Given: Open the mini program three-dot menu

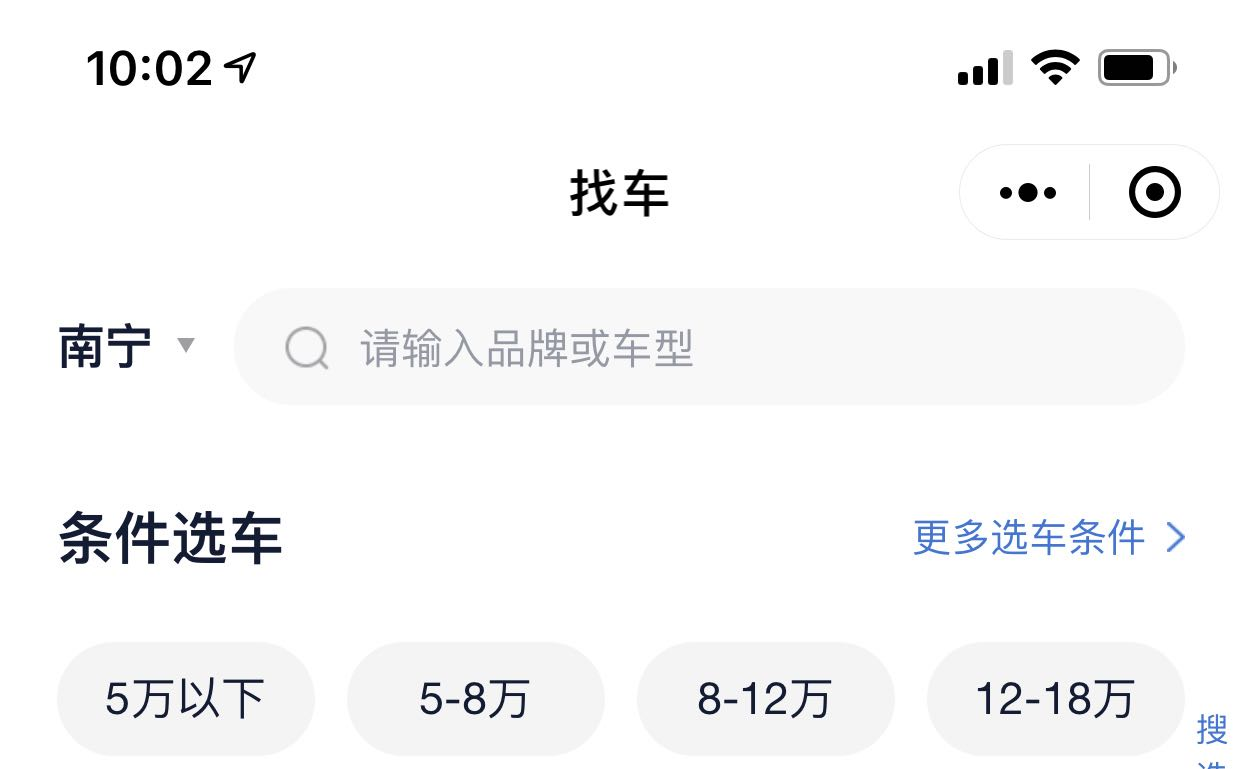Looking at the screenshot, I should click(1027, 193).
